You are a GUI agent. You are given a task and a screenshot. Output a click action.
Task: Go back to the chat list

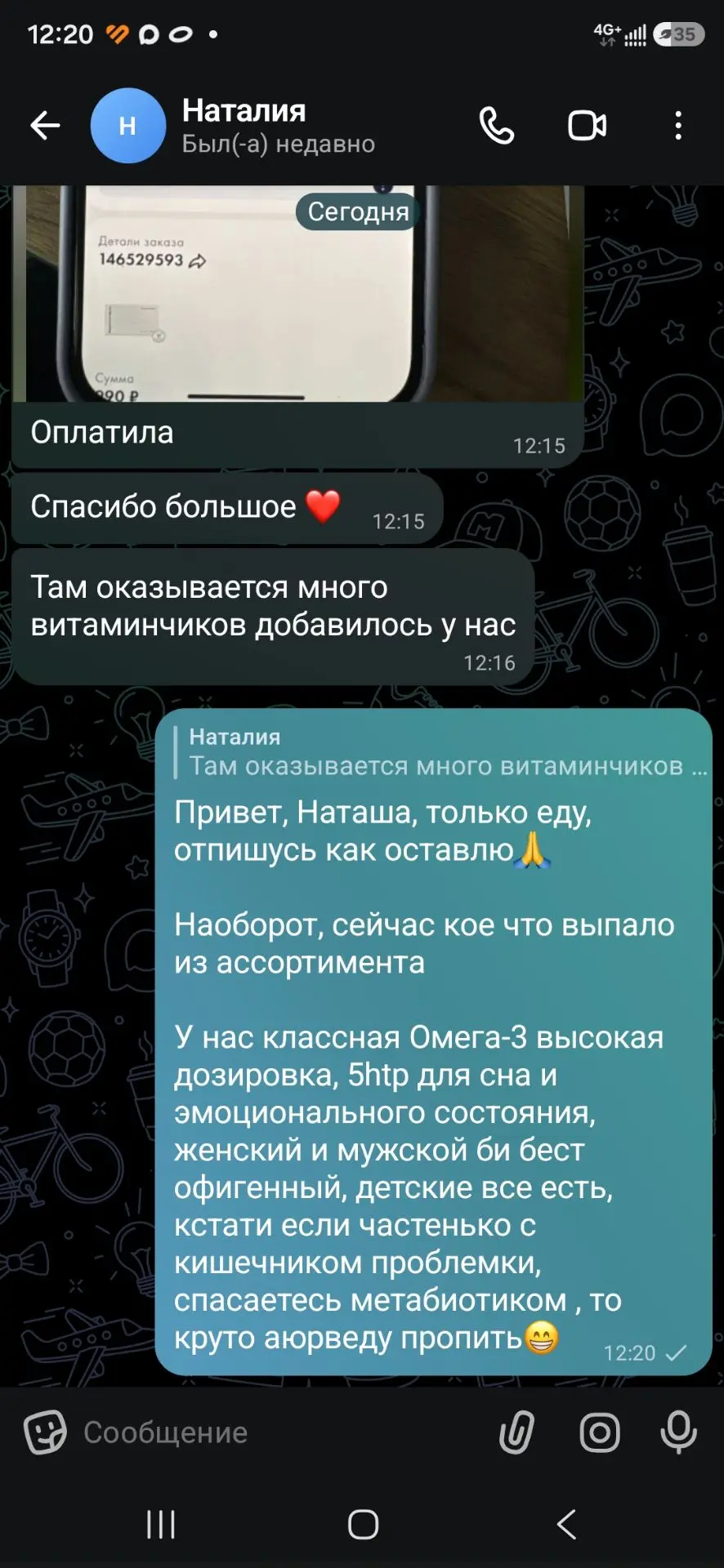click(x=45, y=126)
